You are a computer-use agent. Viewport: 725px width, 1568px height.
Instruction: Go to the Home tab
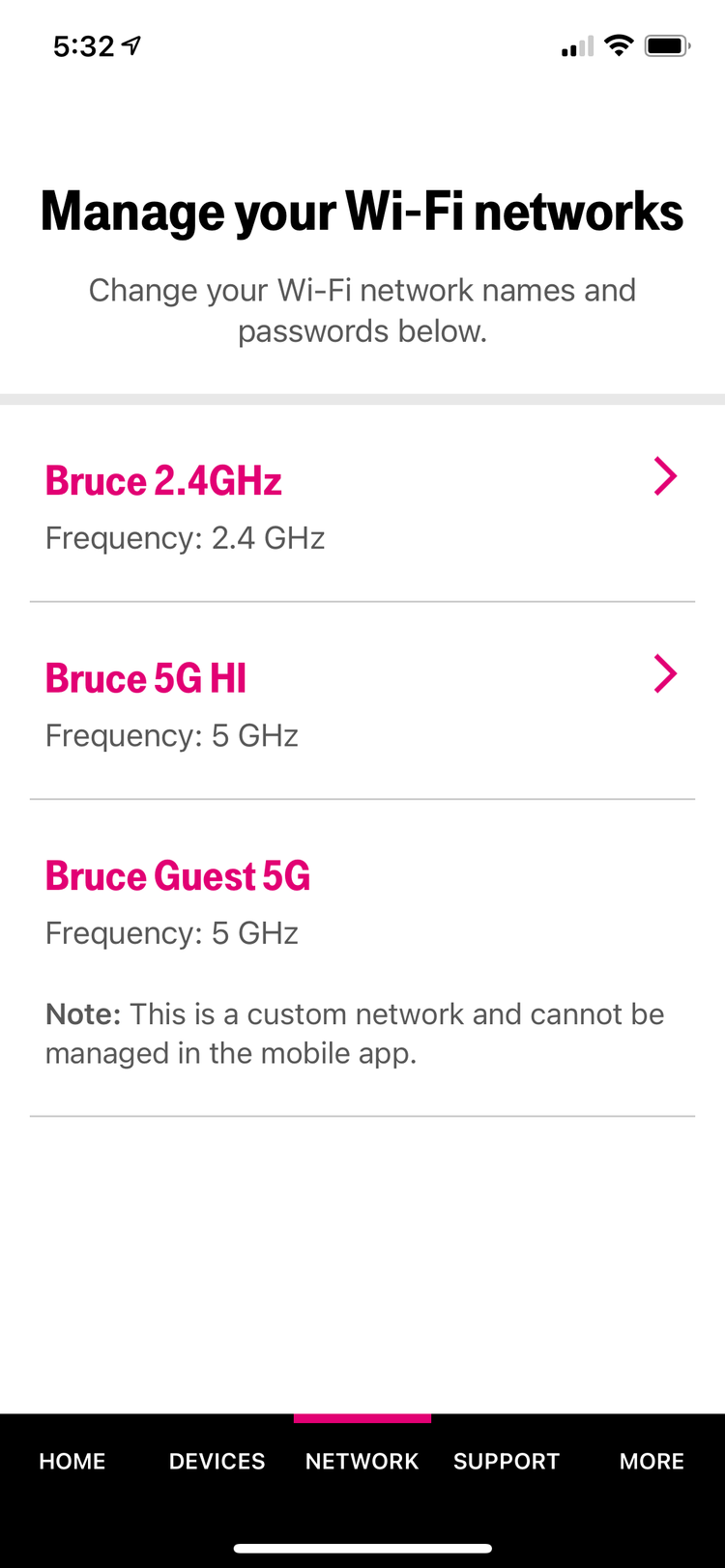72,1461
